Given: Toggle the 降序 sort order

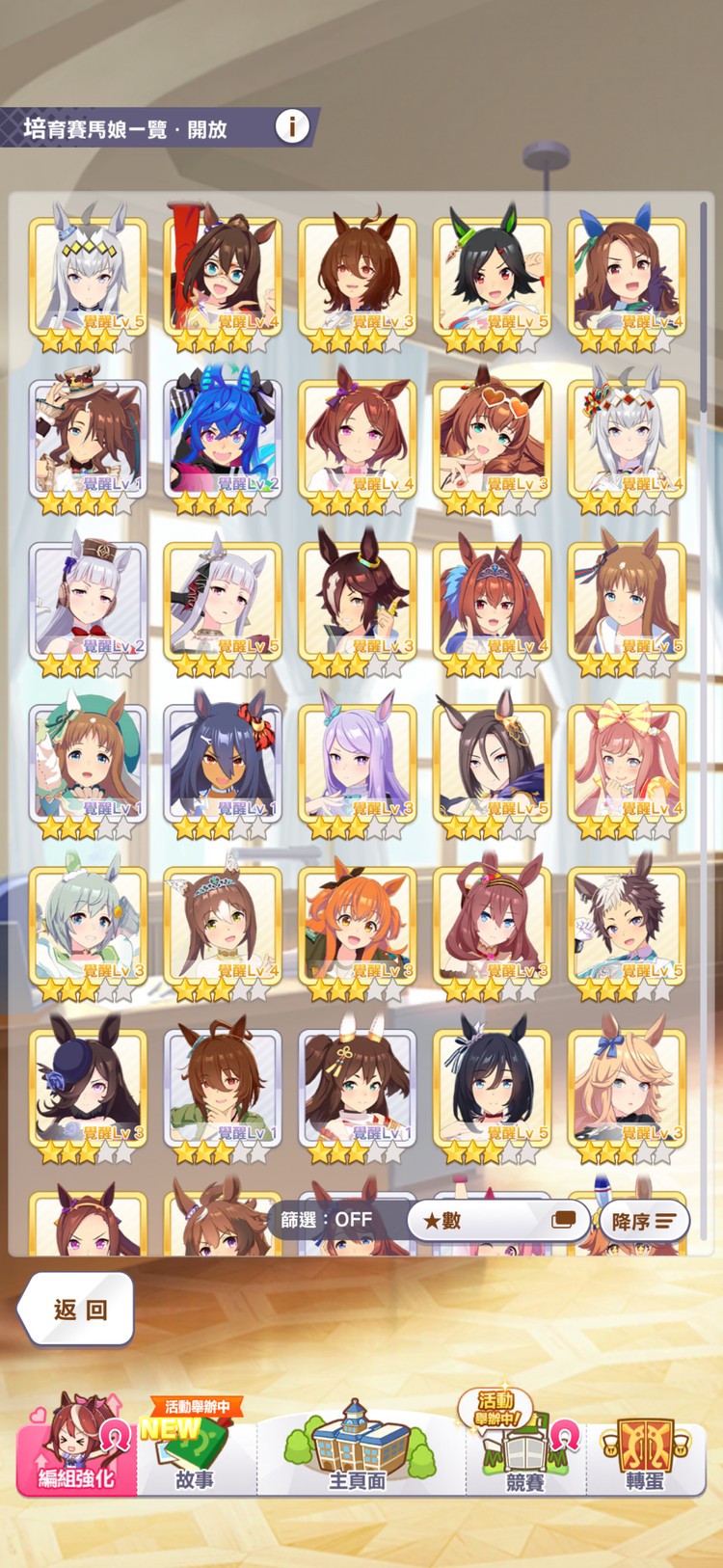Looking at the screenshot, I should (644, 1221).
